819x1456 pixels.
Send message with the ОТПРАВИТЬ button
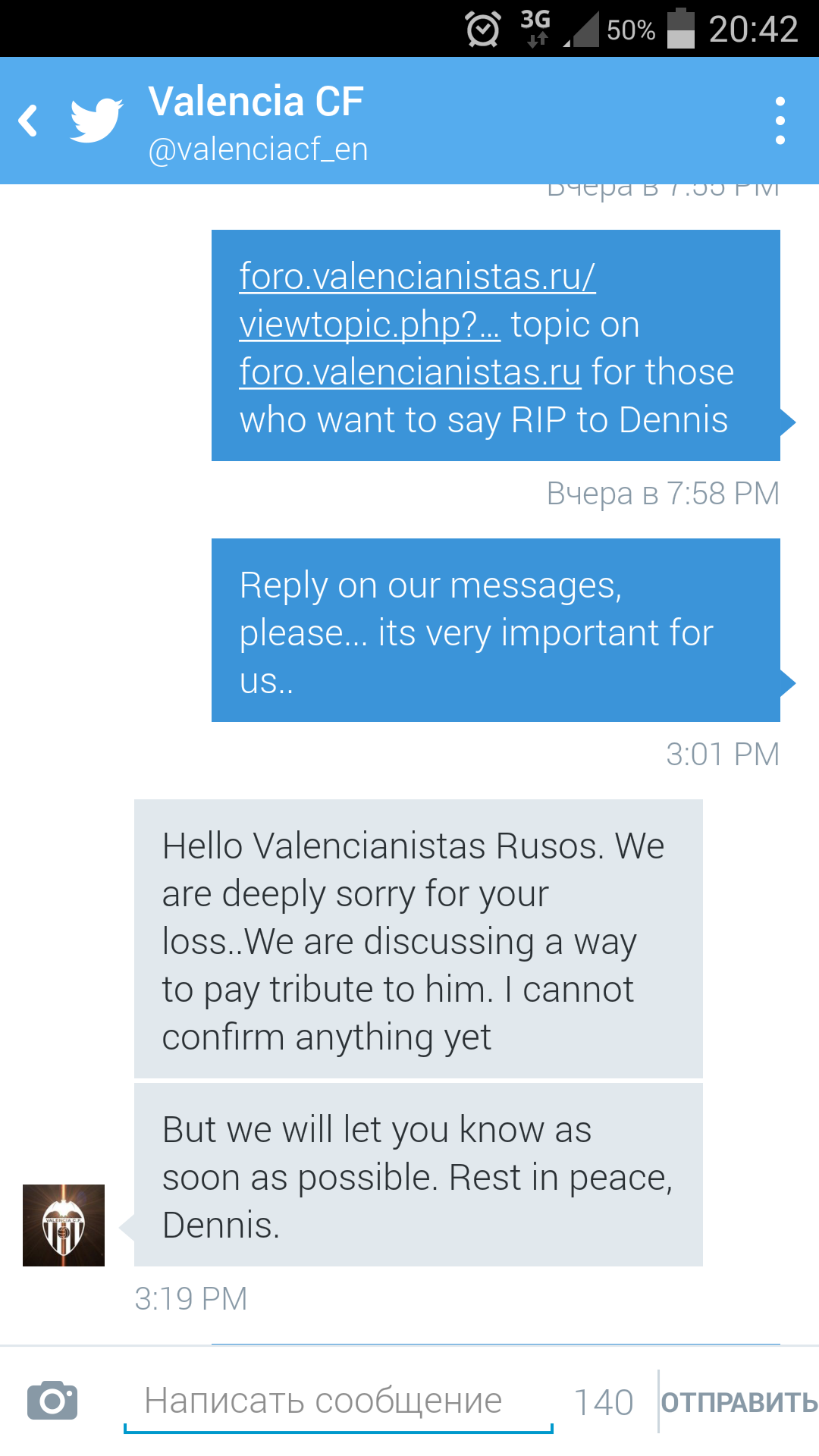point(739,1402)
